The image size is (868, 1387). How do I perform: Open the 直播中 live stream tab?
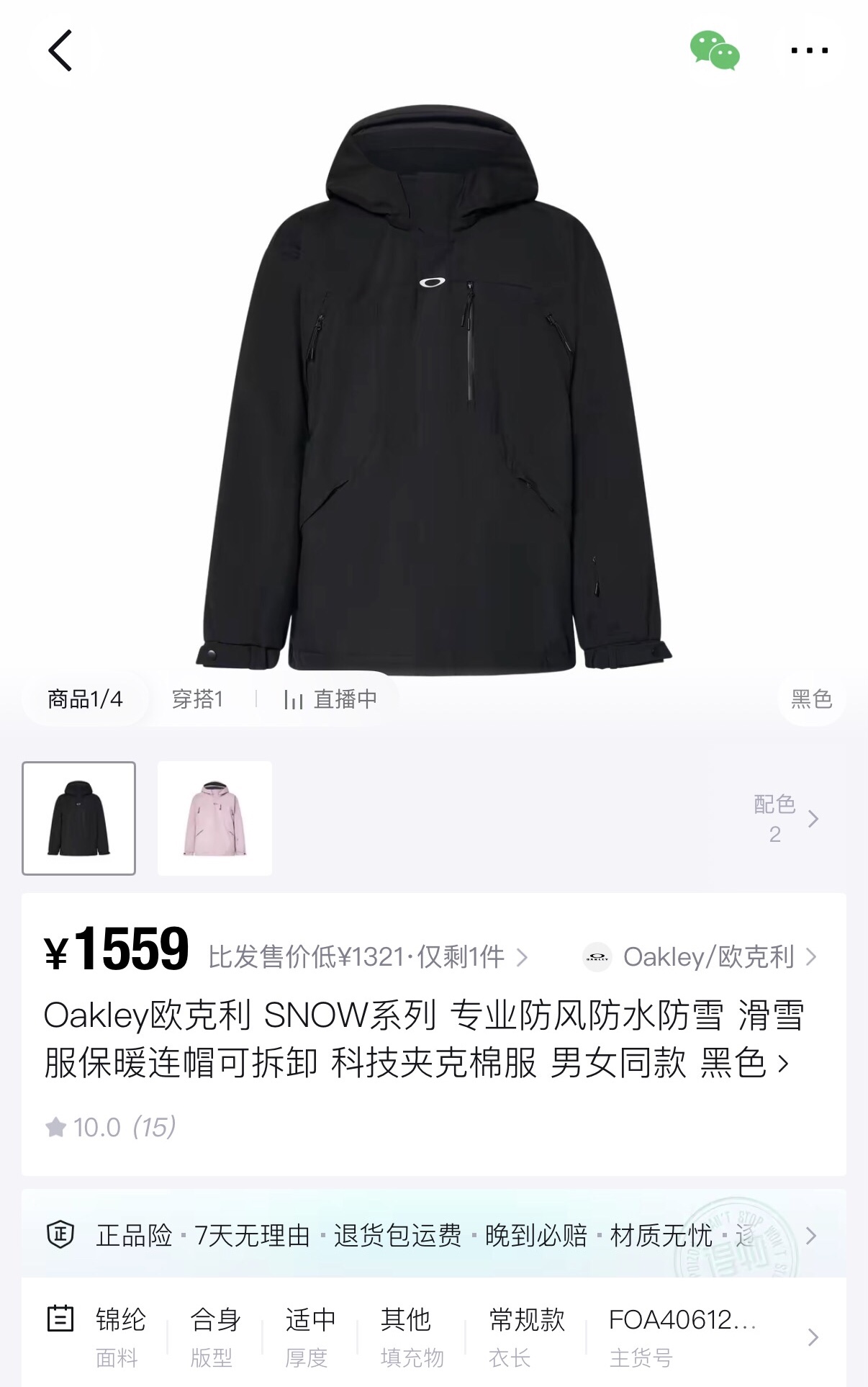click(x=331, y=699)
